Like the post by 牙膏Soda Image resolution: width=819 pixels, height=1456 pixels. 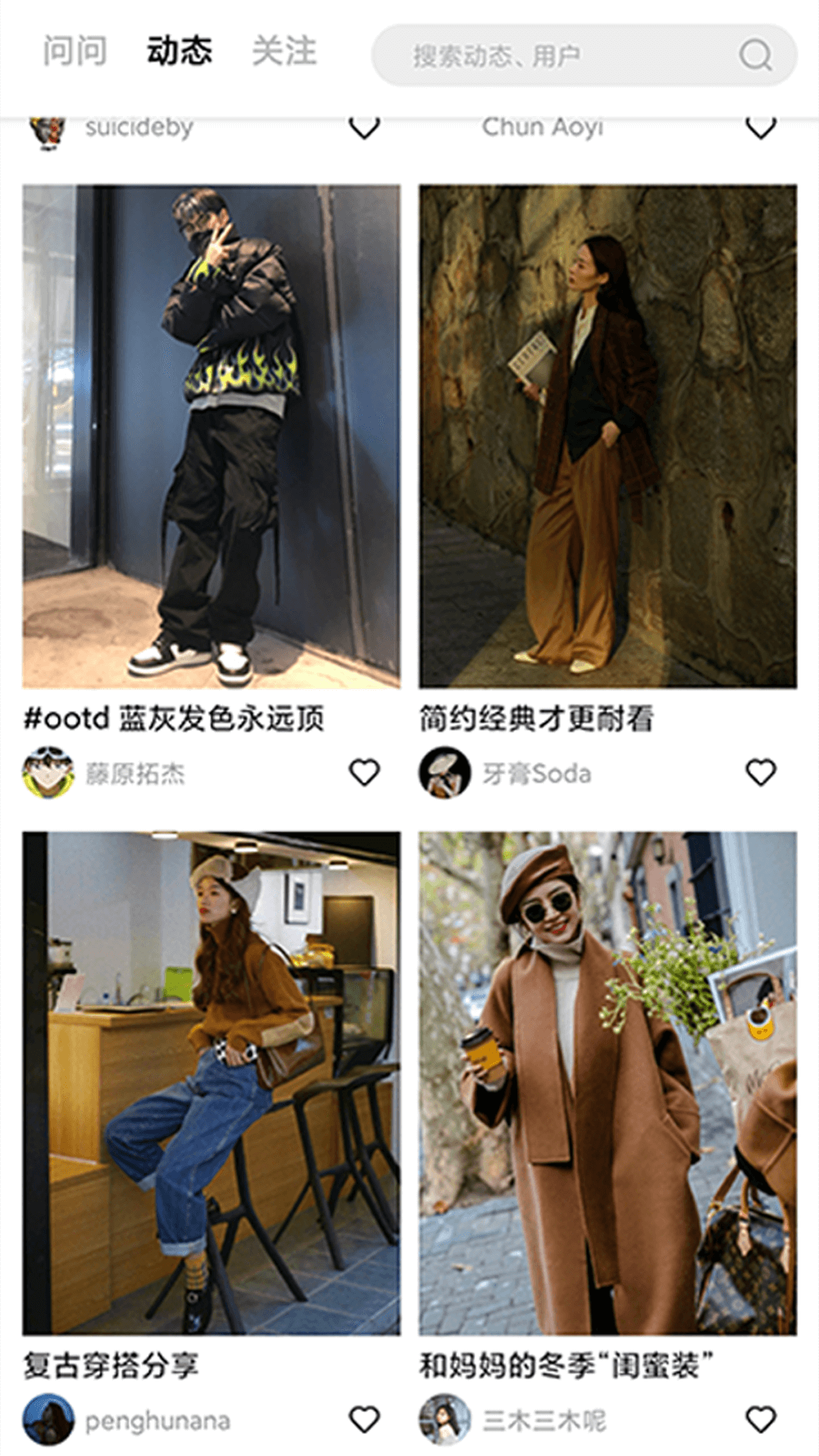[761, 773]
